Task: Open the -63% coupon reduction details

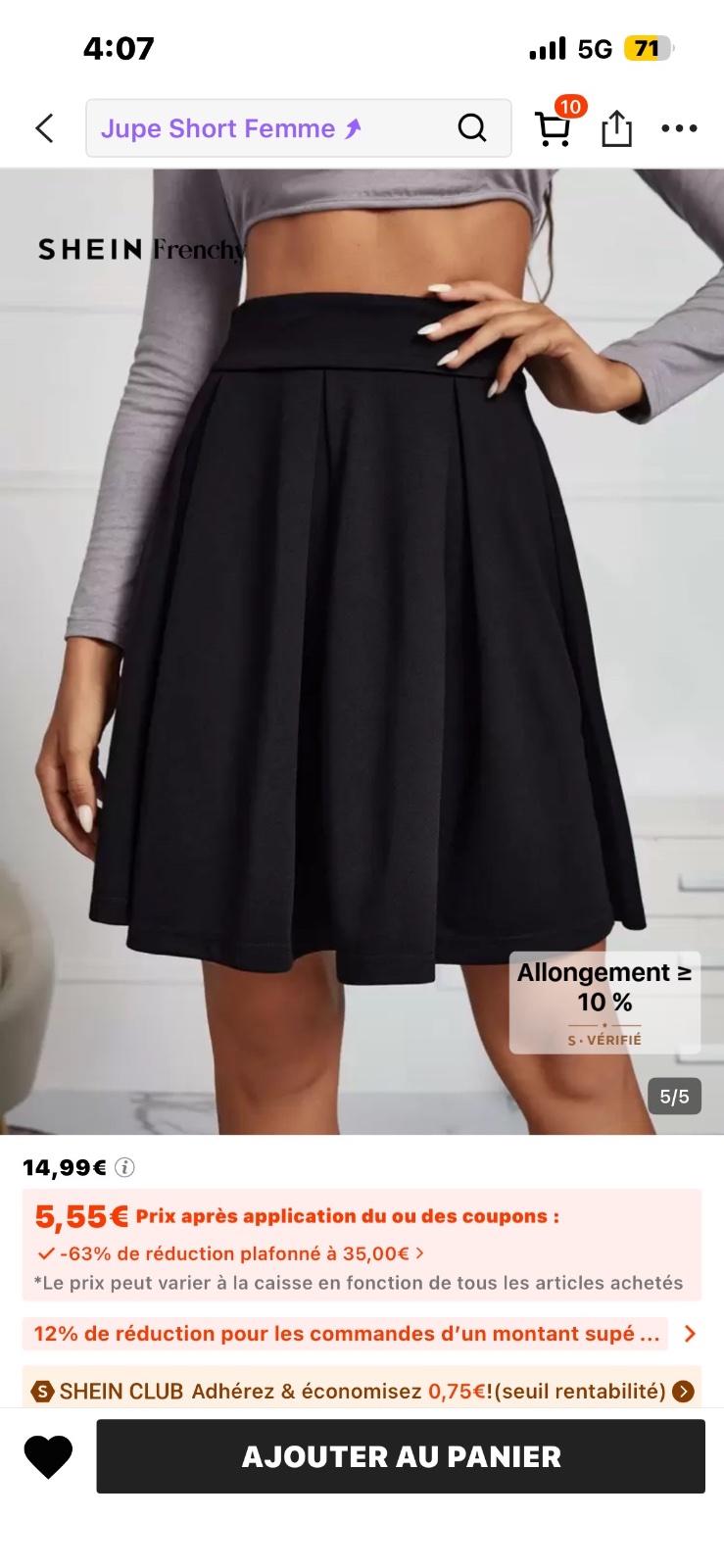Action: tap(230, 1253)
